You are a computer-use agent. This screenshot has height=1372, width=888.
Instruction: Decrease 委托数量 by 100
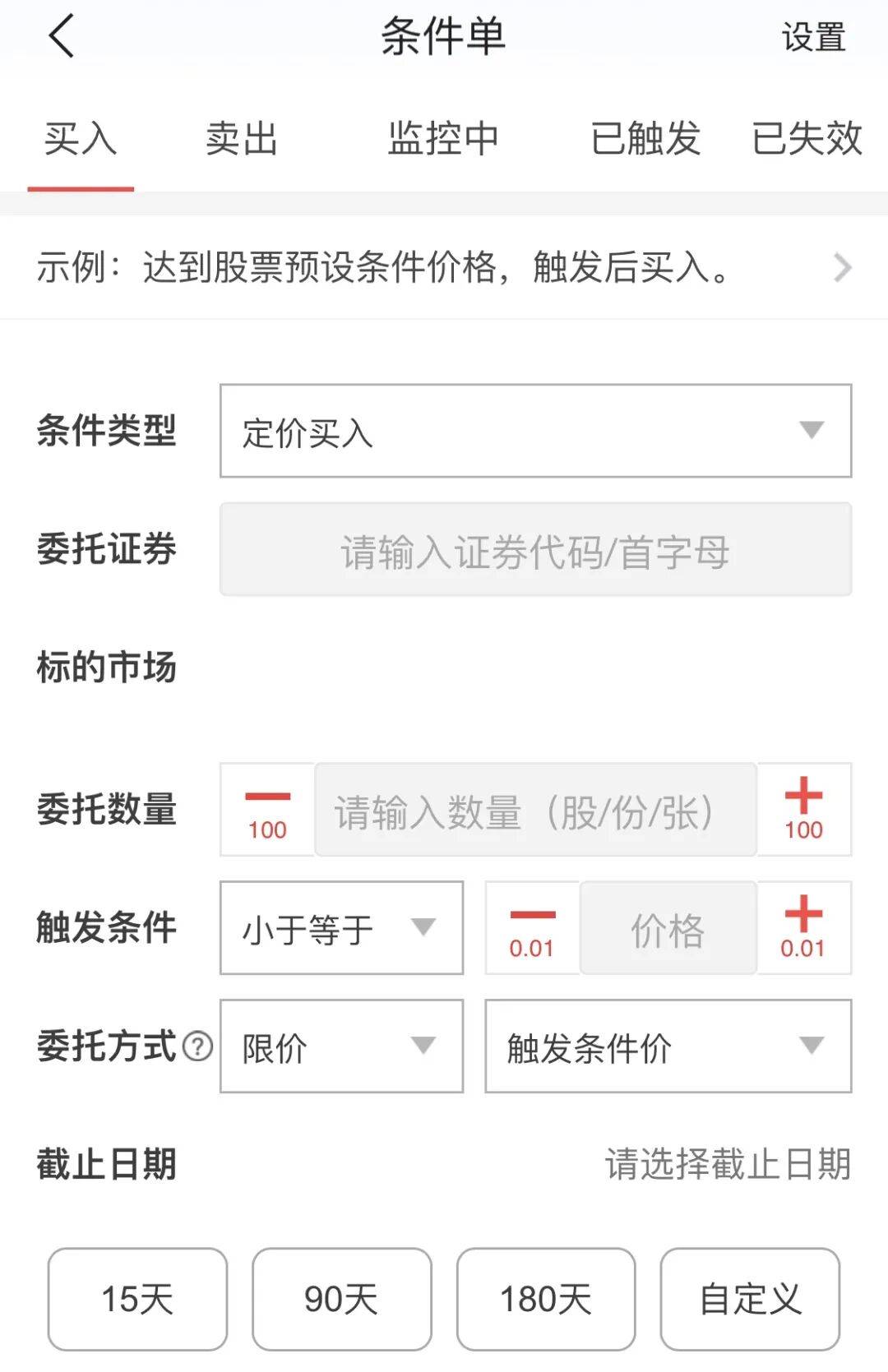point(267,810)
